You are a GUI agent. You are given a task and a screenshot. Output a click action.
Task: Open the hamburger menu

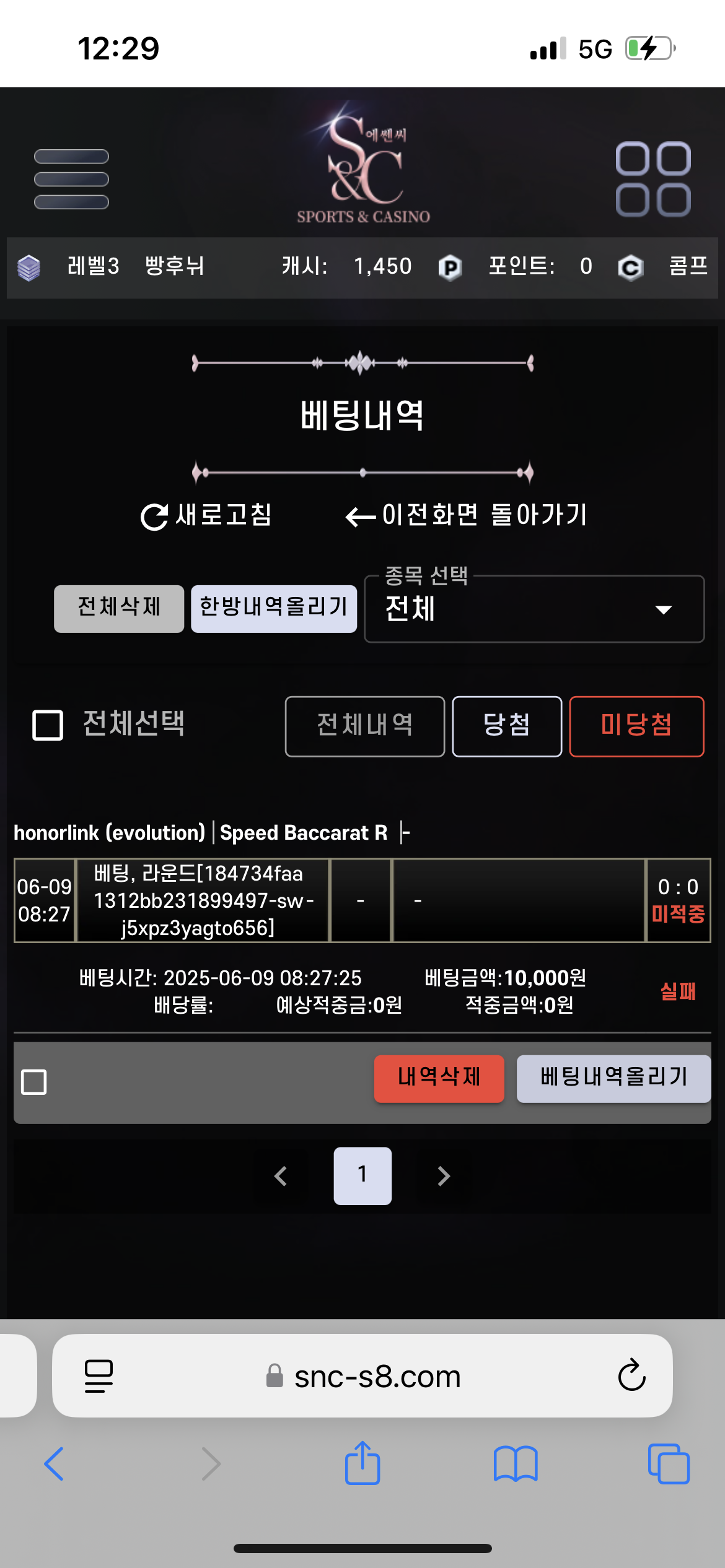click(71, 180)
